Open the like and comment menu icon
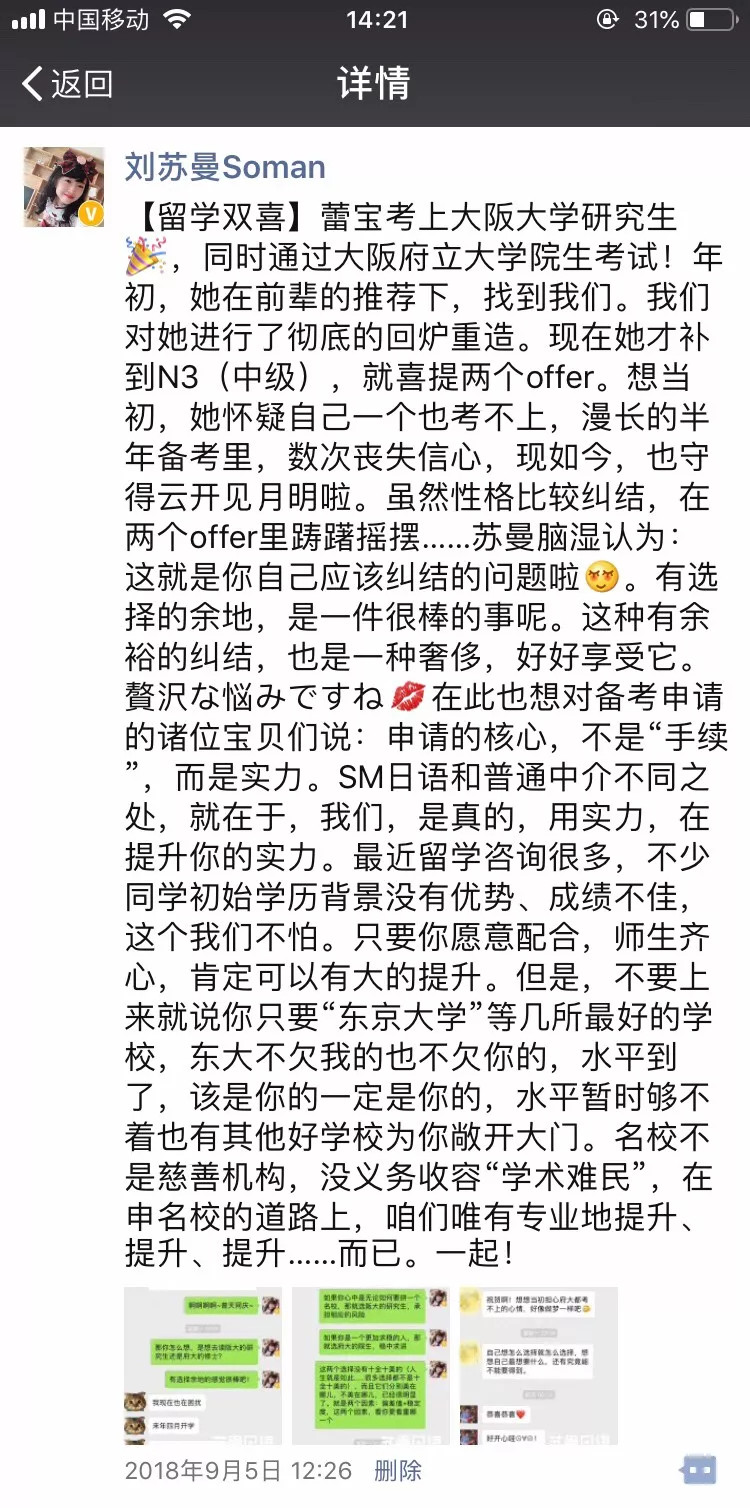The image size is (750, 1508). [x=700, y=1470]
